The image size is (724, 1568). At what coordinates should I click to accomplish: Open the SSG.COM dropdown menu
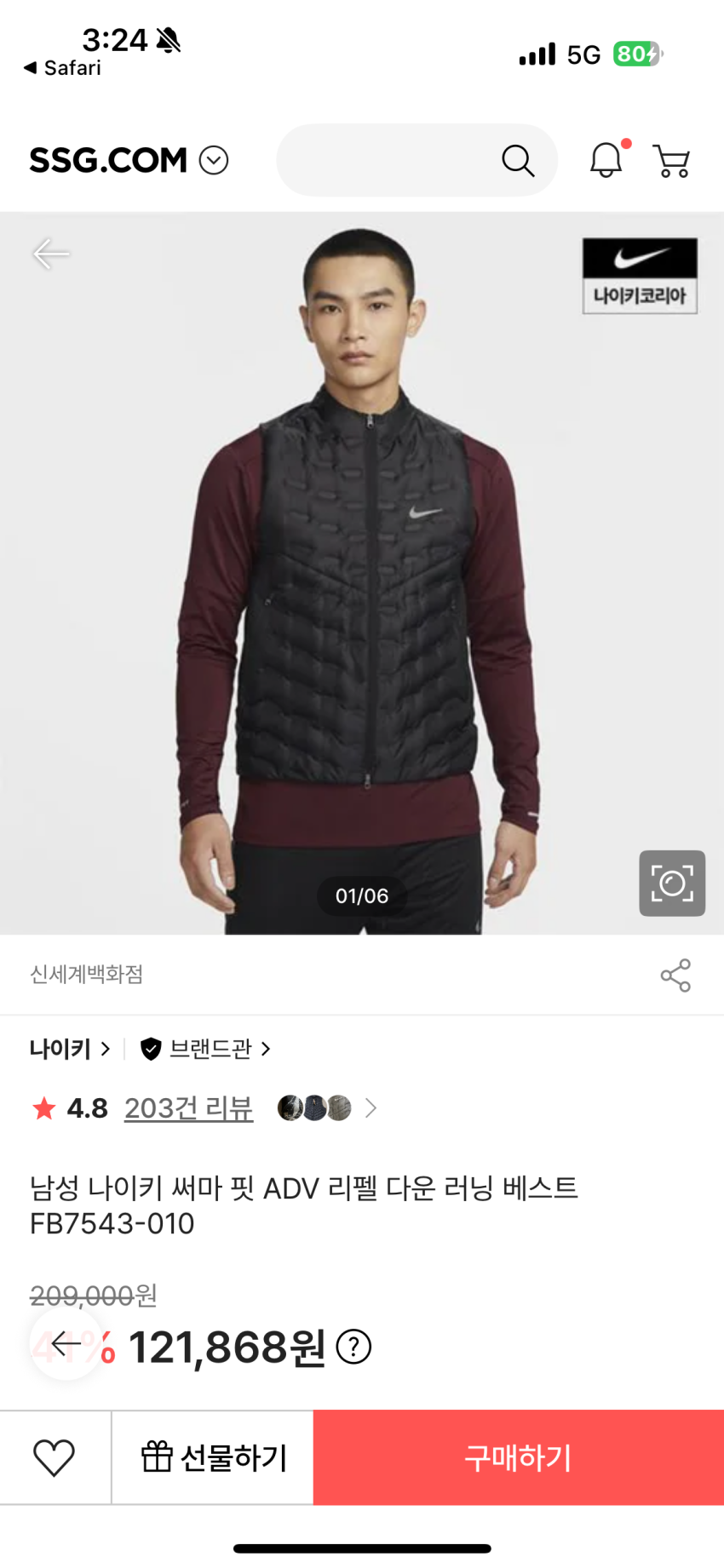(213, 160)
